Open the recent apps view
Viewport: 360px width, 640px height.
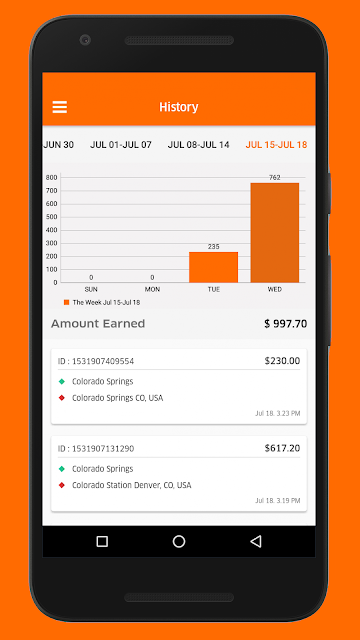point(102,542)
